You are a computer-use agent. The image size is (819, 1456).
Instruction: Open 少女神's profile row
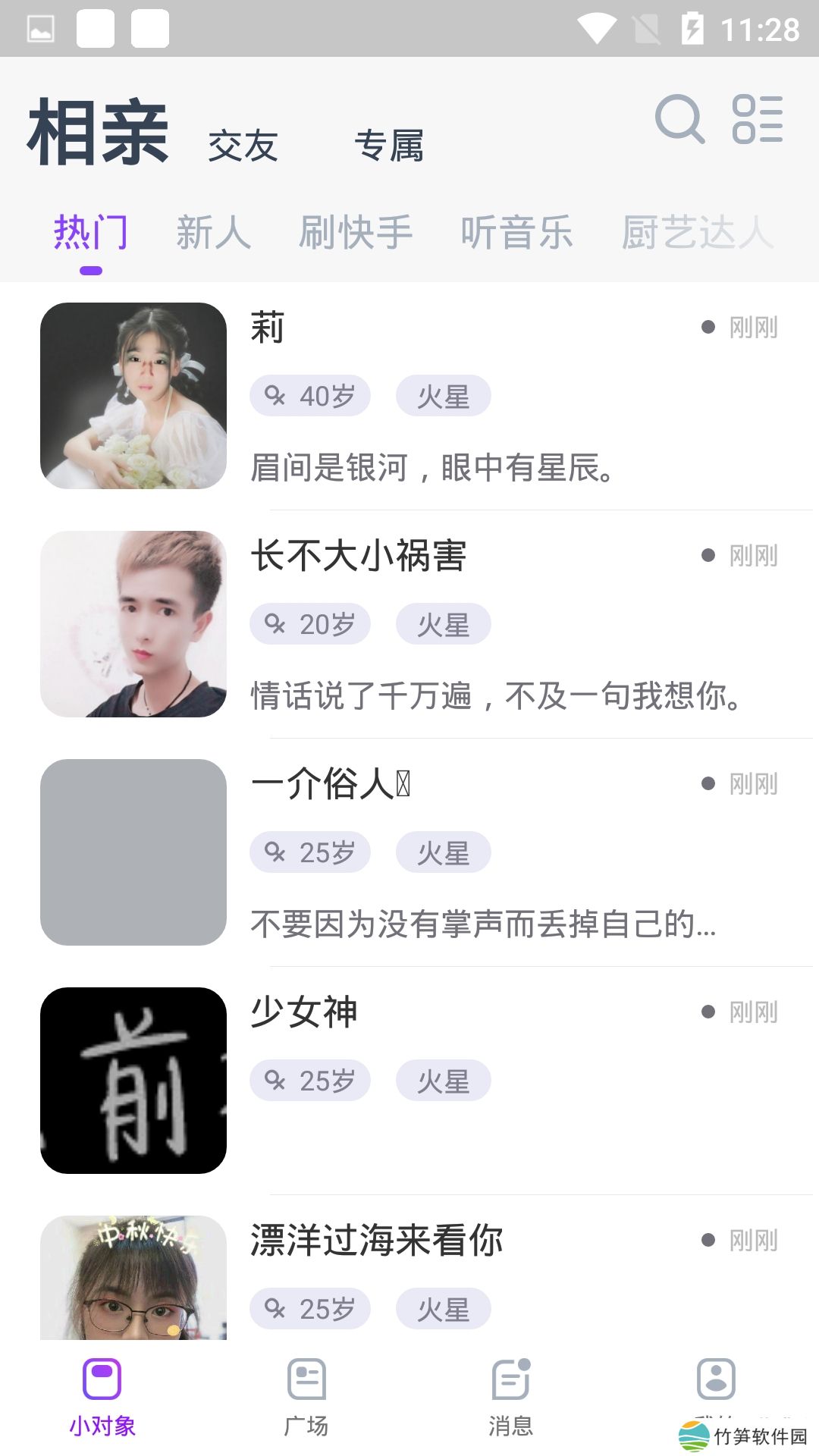[425, 1081]
